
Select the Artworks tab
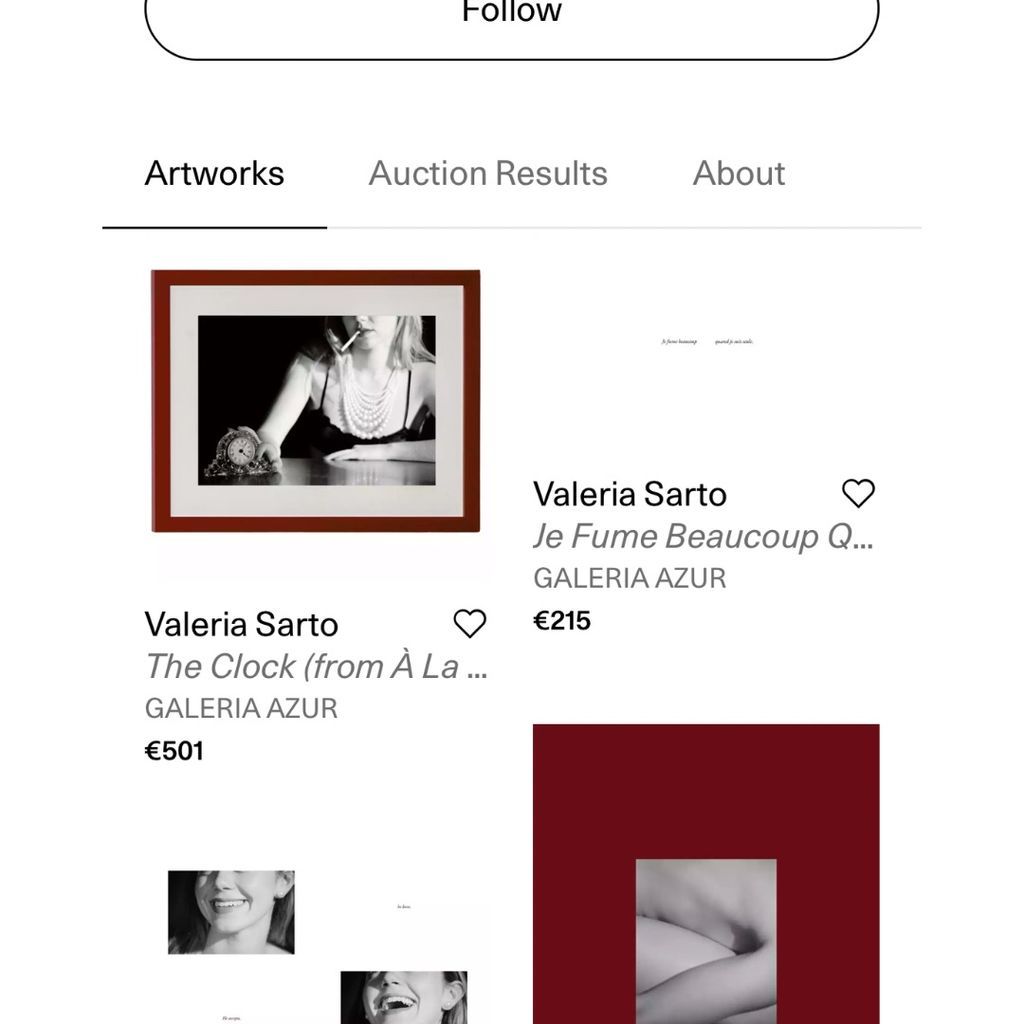pos(214,173)
